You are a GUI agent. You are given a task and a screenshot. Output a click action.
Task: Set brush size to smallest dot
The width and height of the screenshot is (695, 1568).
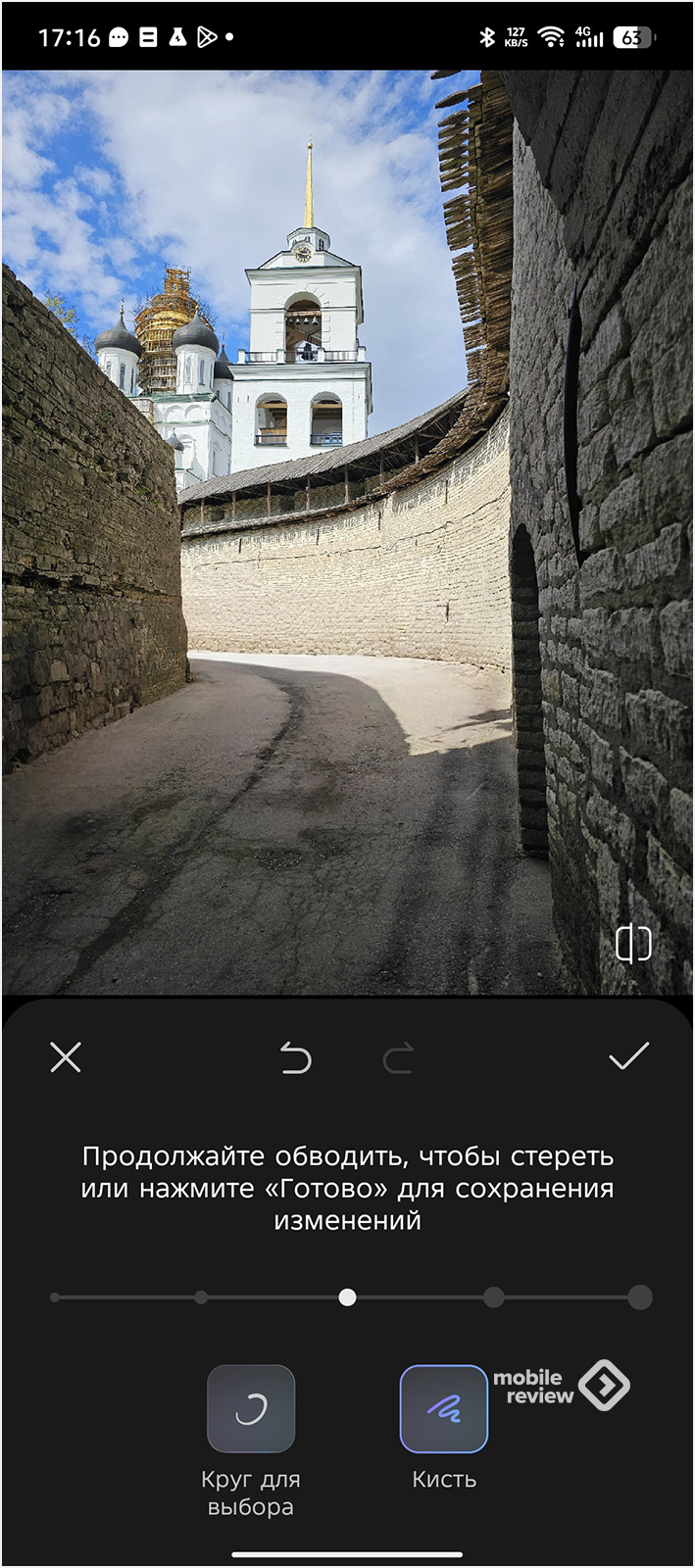coord(55,1298)
